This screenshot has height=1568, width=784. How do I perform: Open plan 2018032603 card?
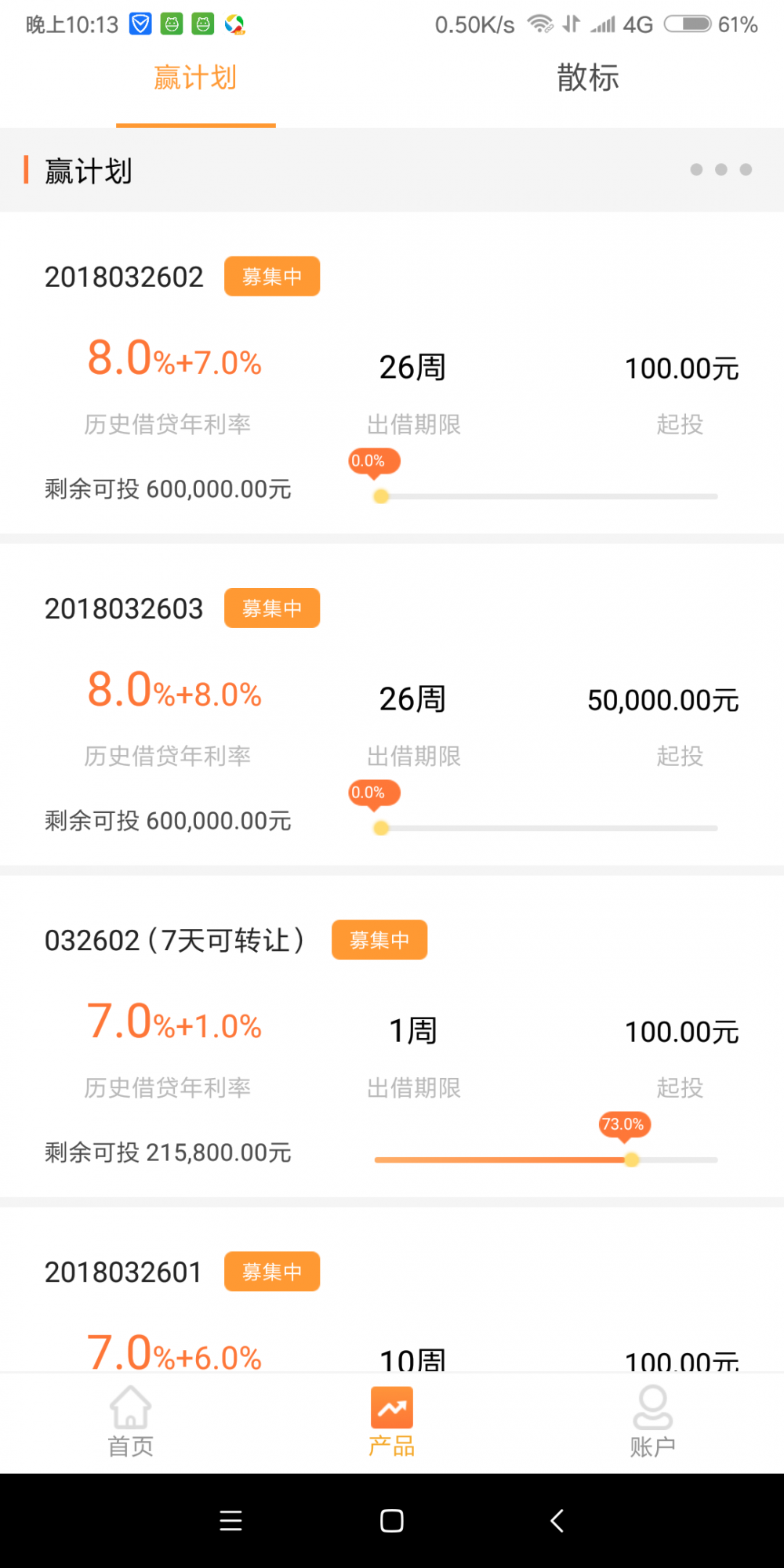point(392,705)
